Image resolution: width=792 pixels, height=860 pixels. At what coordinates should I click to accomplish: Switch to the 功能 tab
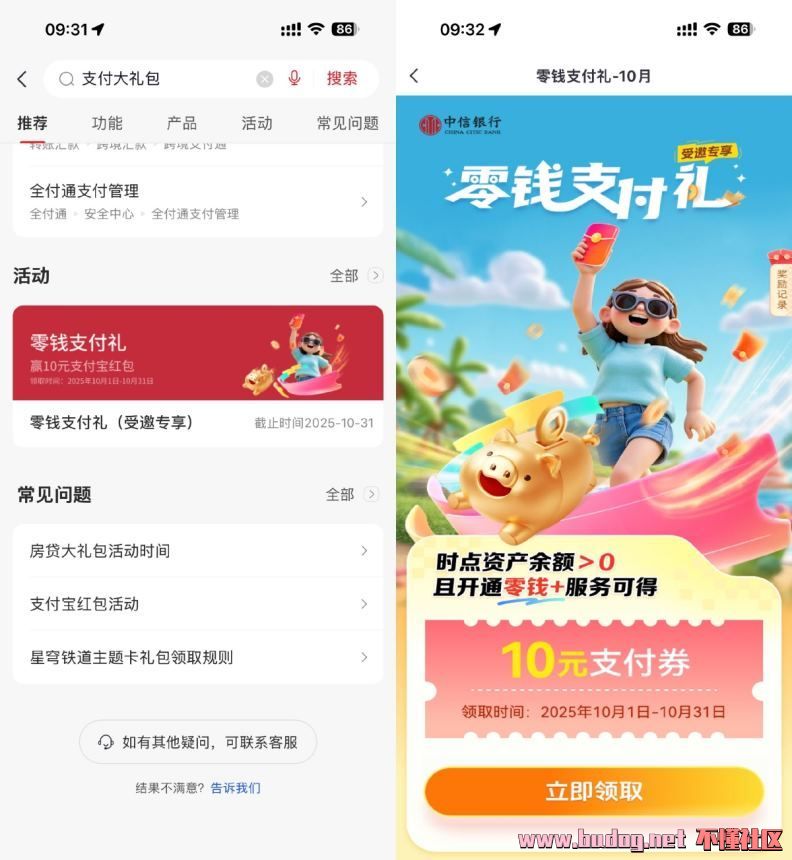[x=107, y=123]
